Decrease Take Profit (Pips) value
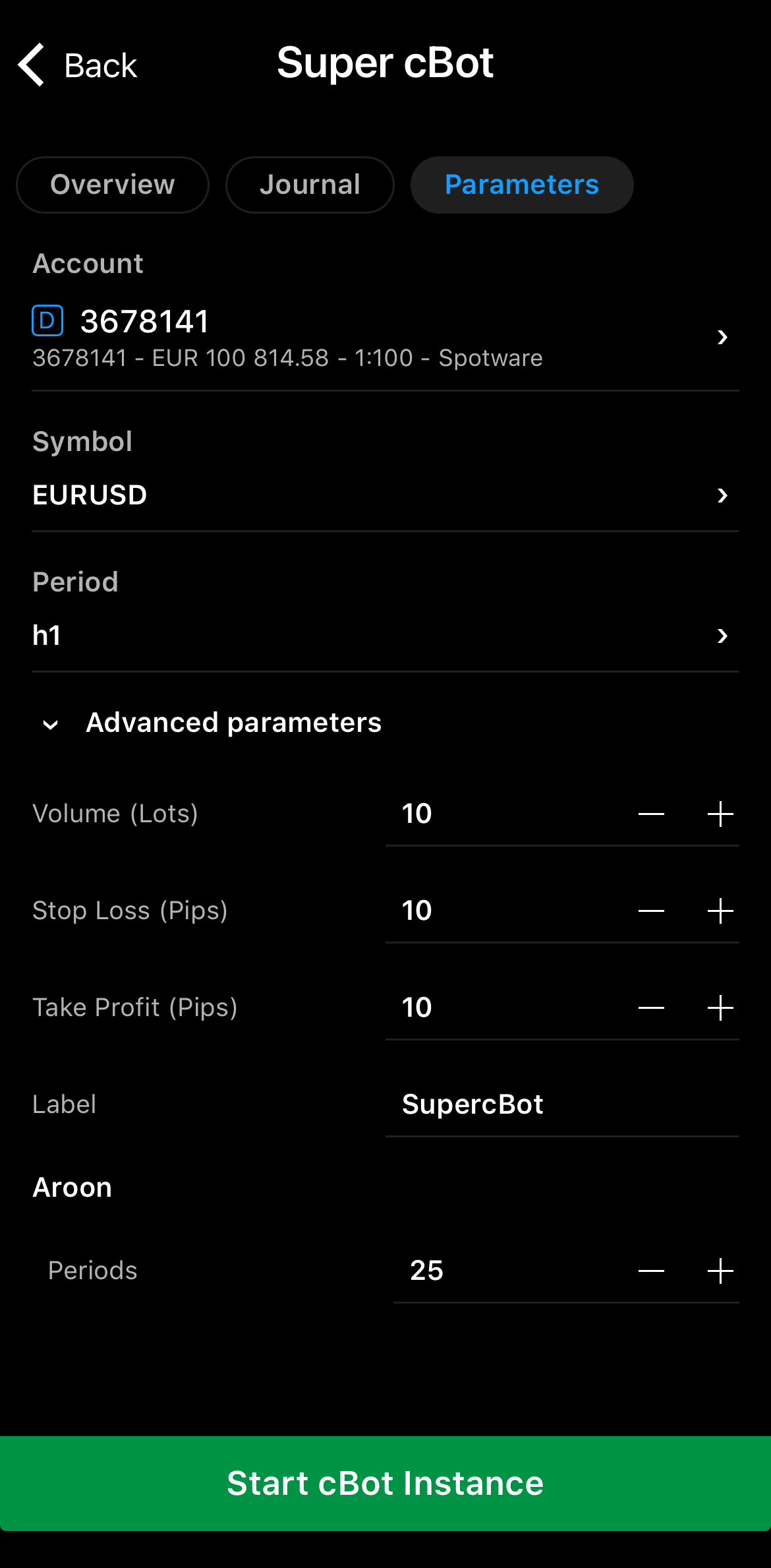The width and height of the screenshot is (771, 1568). [x=651, y=1008]
